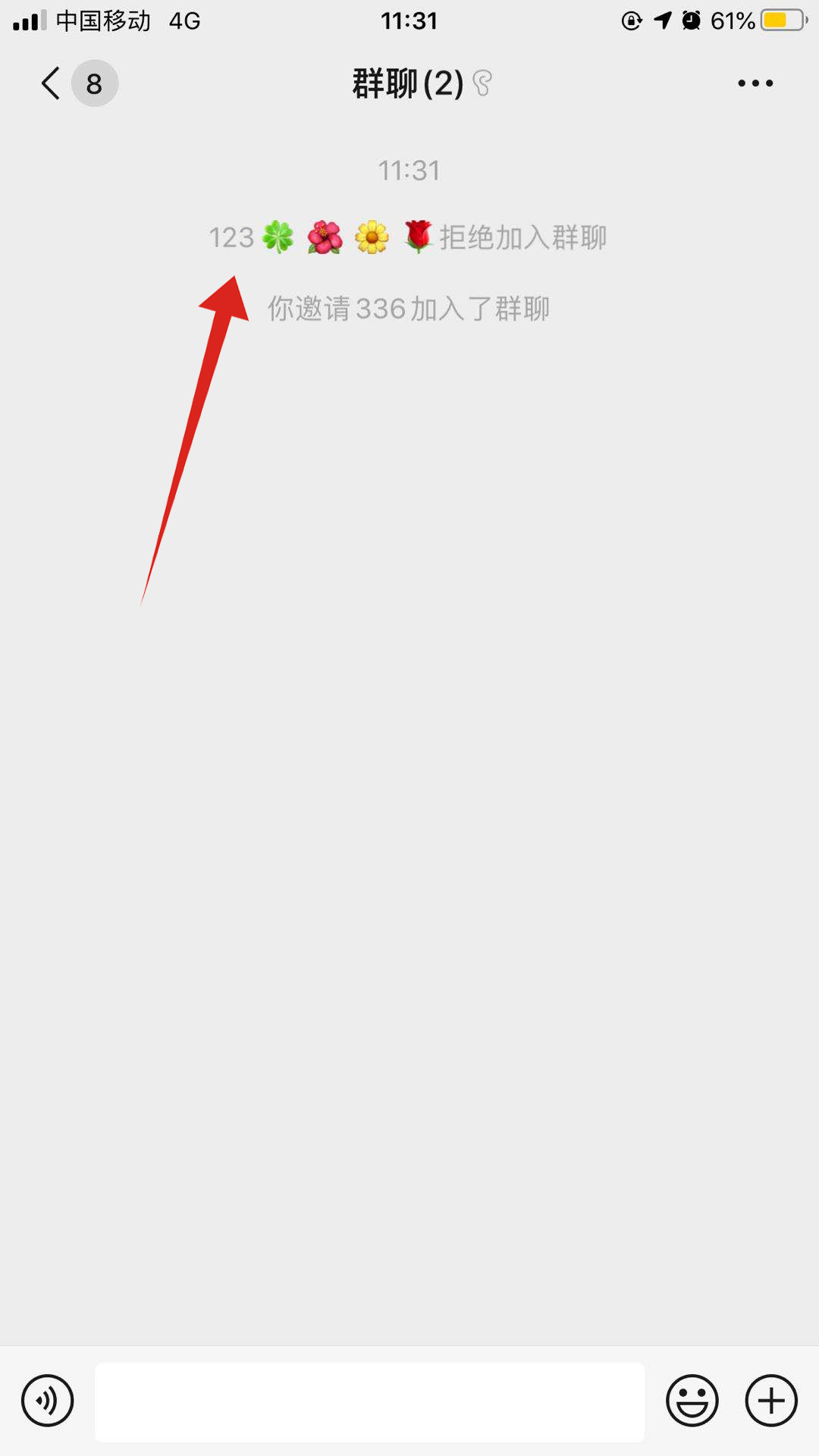Open the group chat options menu
Viewport: 819px width, 1456px height.
(x=755, y=83)
